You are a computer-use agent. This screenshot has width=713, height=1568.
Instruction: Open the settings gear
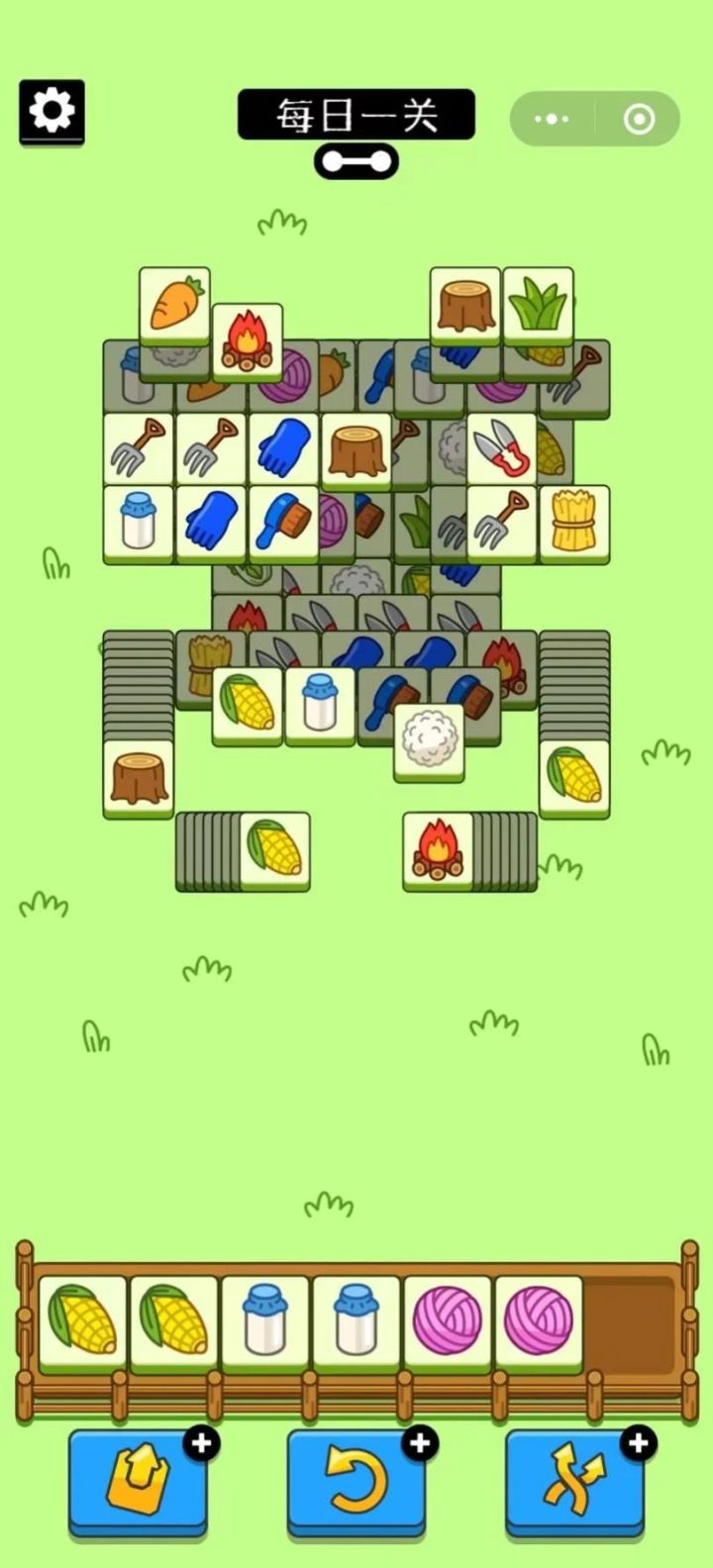pos(51,111)
